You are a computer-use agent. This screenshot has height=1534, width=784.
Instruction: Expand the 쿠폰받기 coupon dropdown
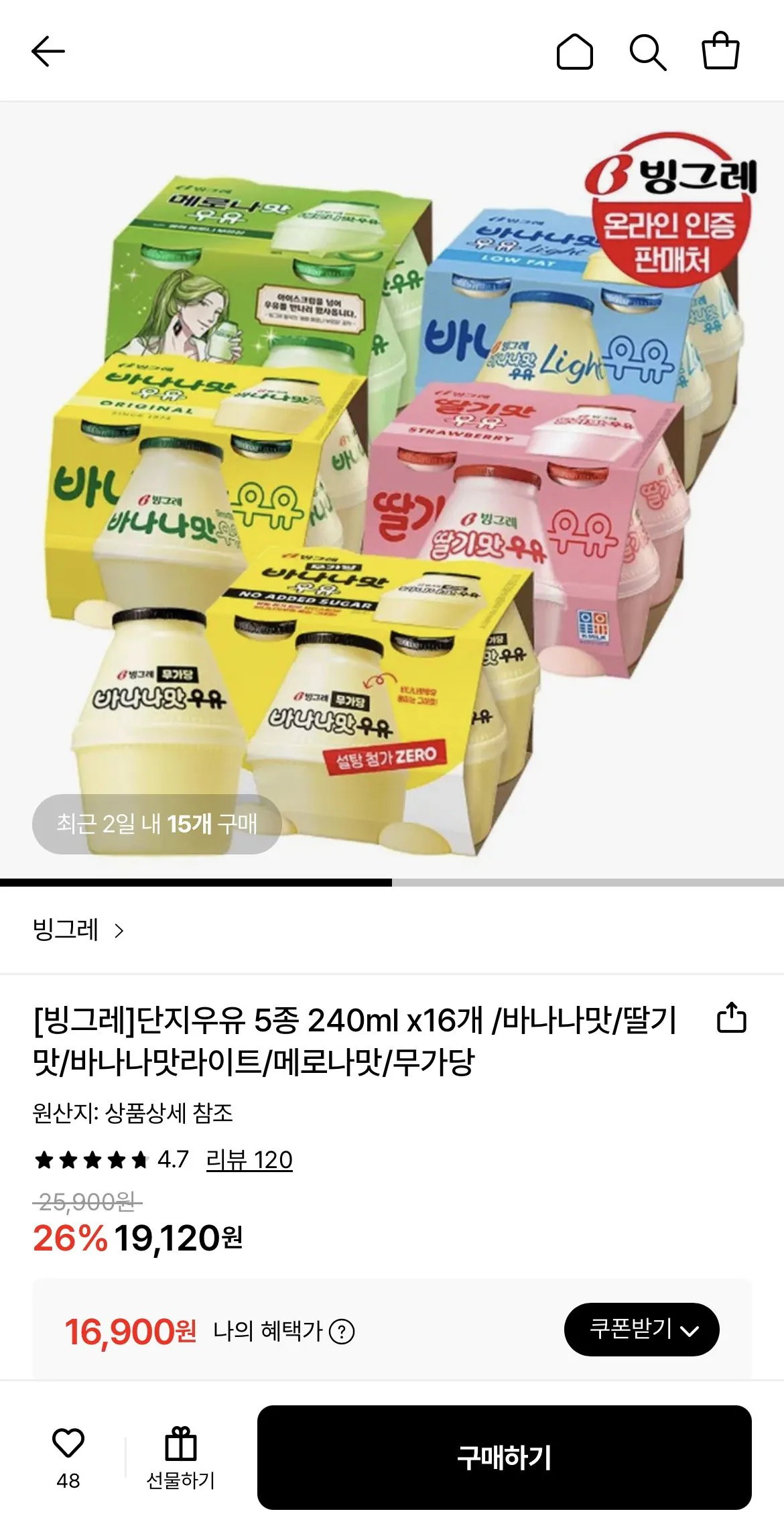pos(641,1329)
